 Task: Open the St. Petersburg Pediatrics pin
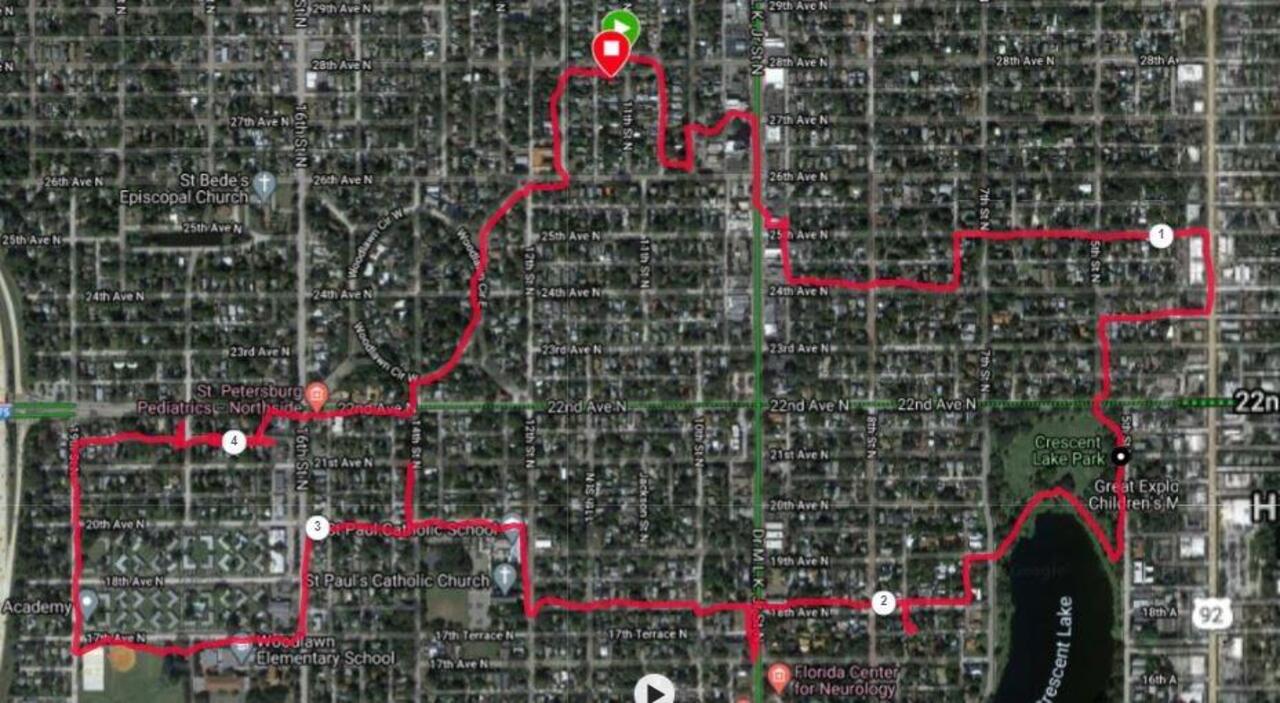[316, 394]
